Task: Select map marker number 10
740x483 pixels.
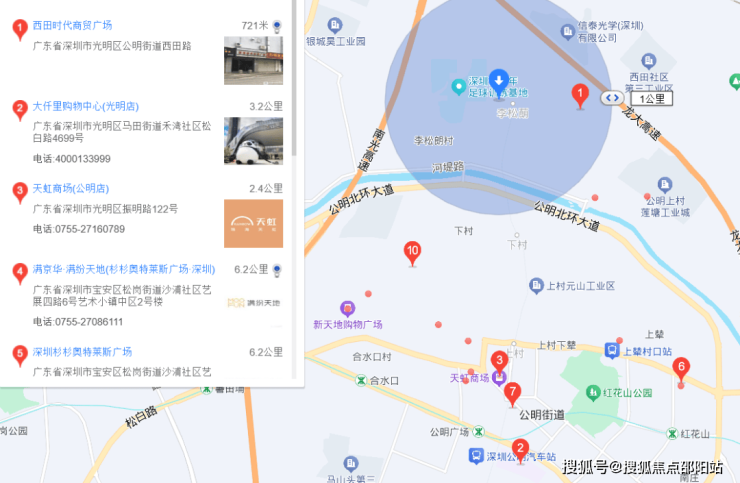Action: [x=412, y=252]
